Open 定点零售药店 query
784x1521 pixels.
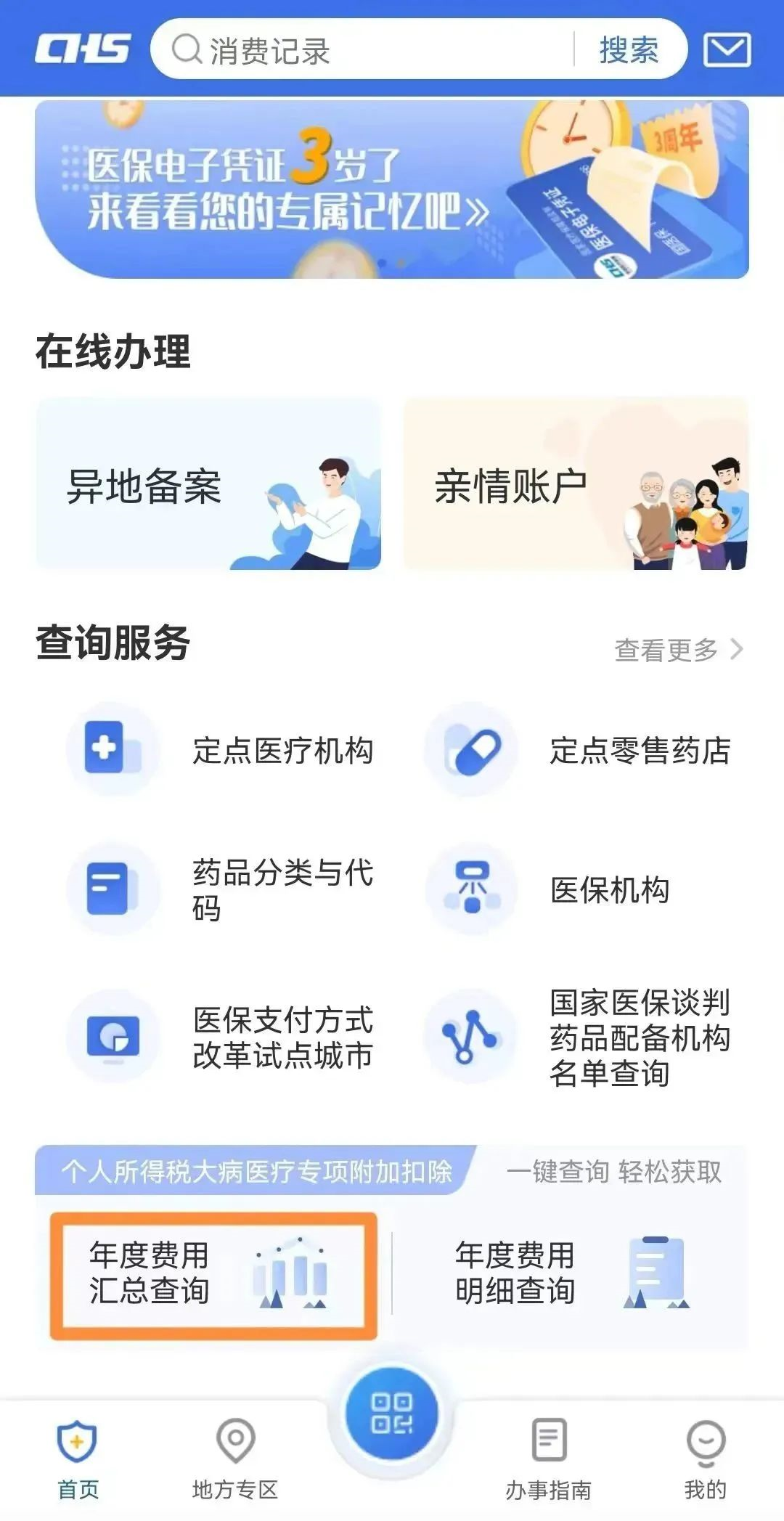point(579,749)
